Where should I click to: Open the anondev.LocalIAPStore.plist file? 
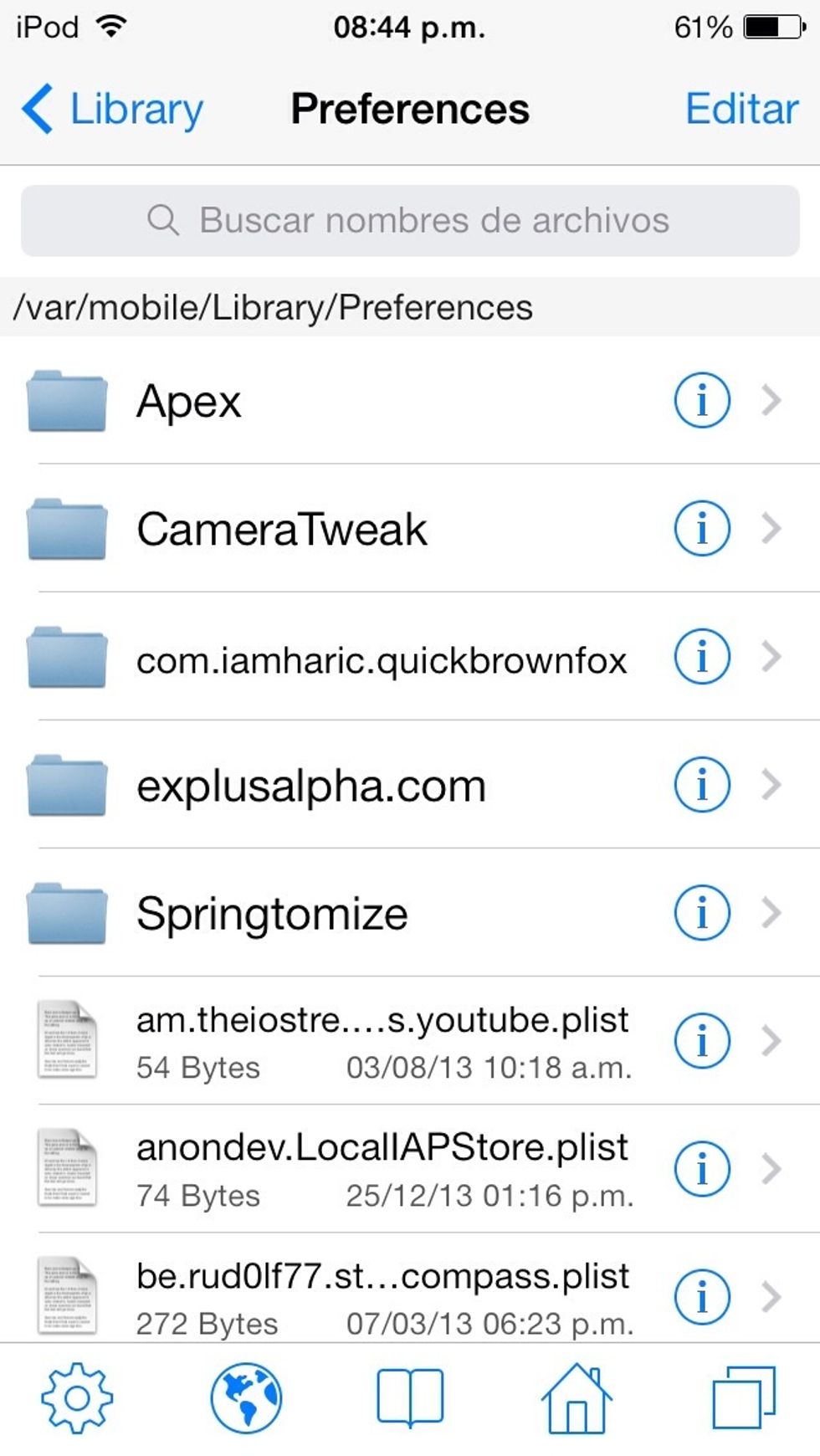(x=382, y=1169)
